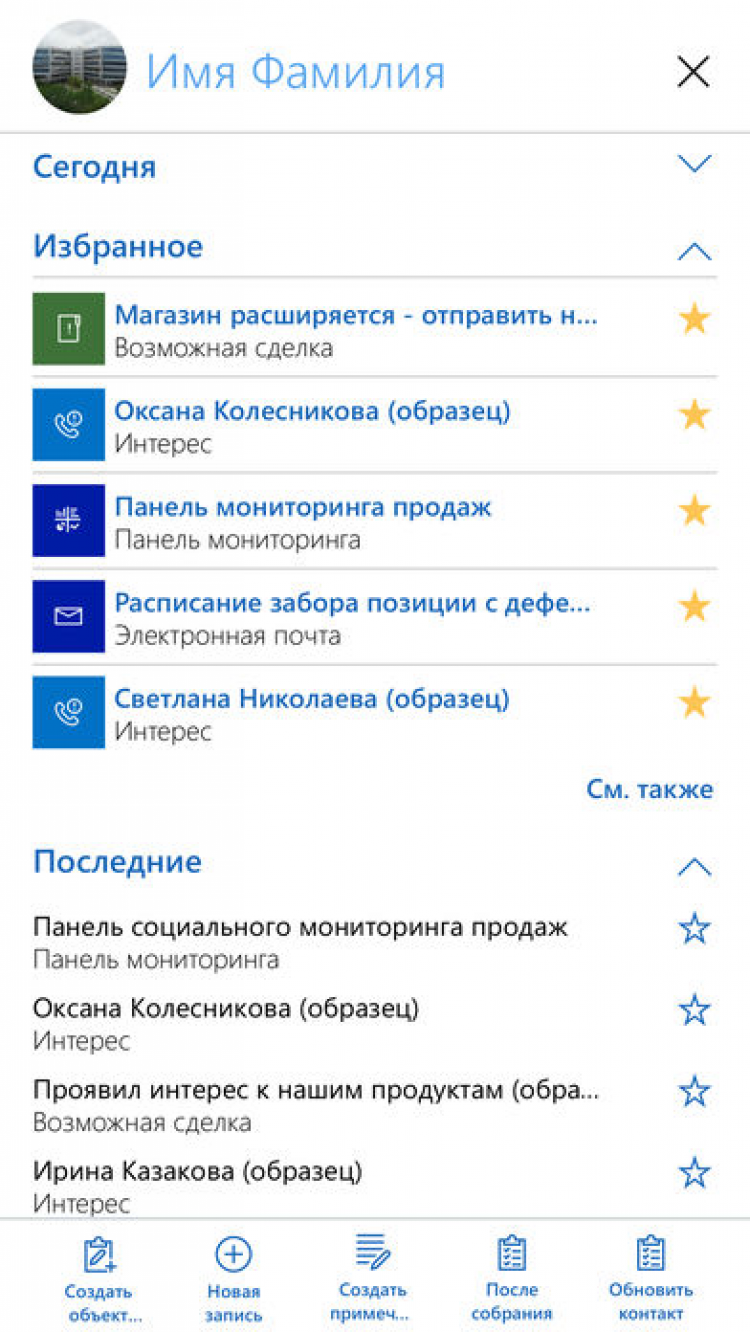Close the menu with the X icon
750x1332 pixels.
coord(693,72)
